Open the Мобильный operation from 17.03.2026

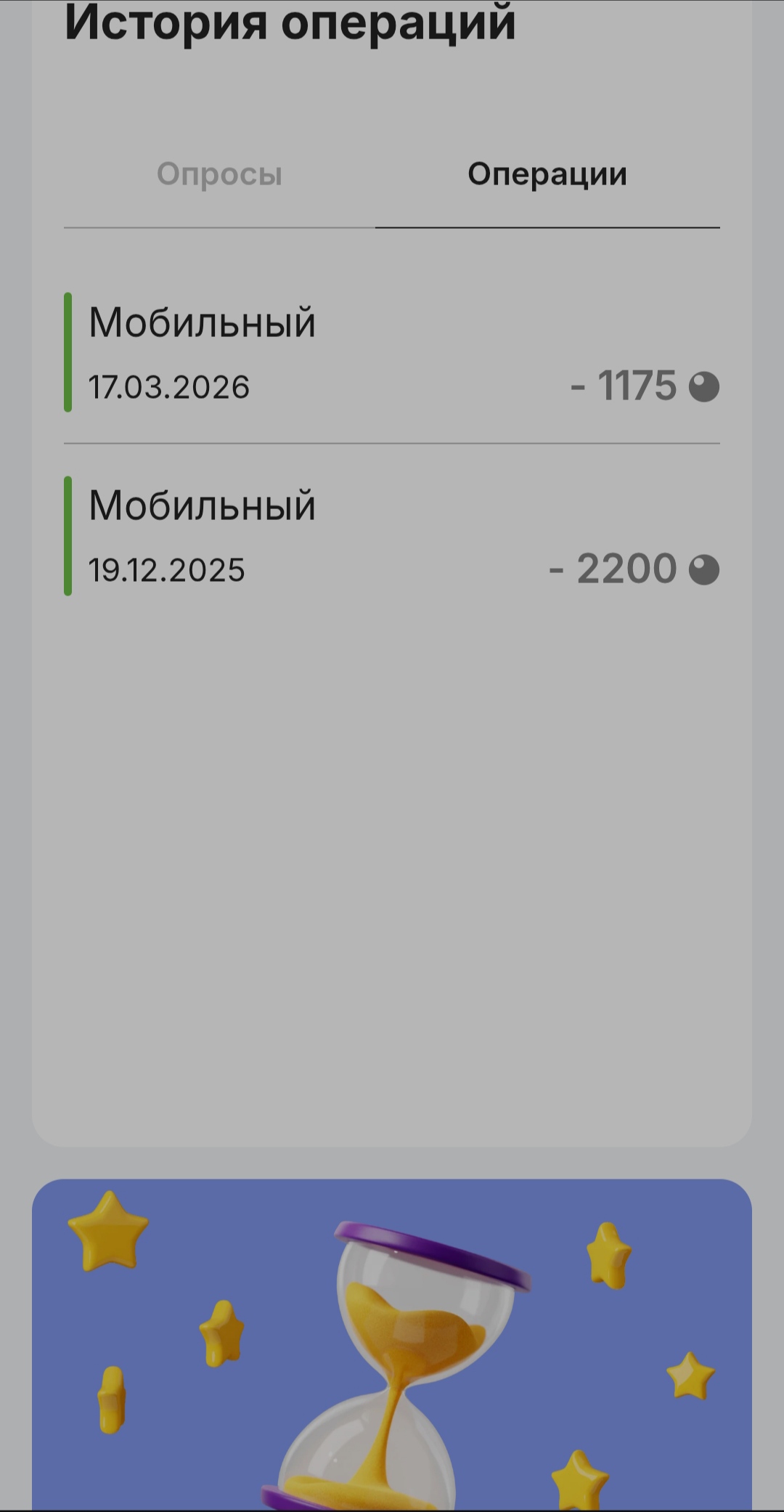click(392, 353)
